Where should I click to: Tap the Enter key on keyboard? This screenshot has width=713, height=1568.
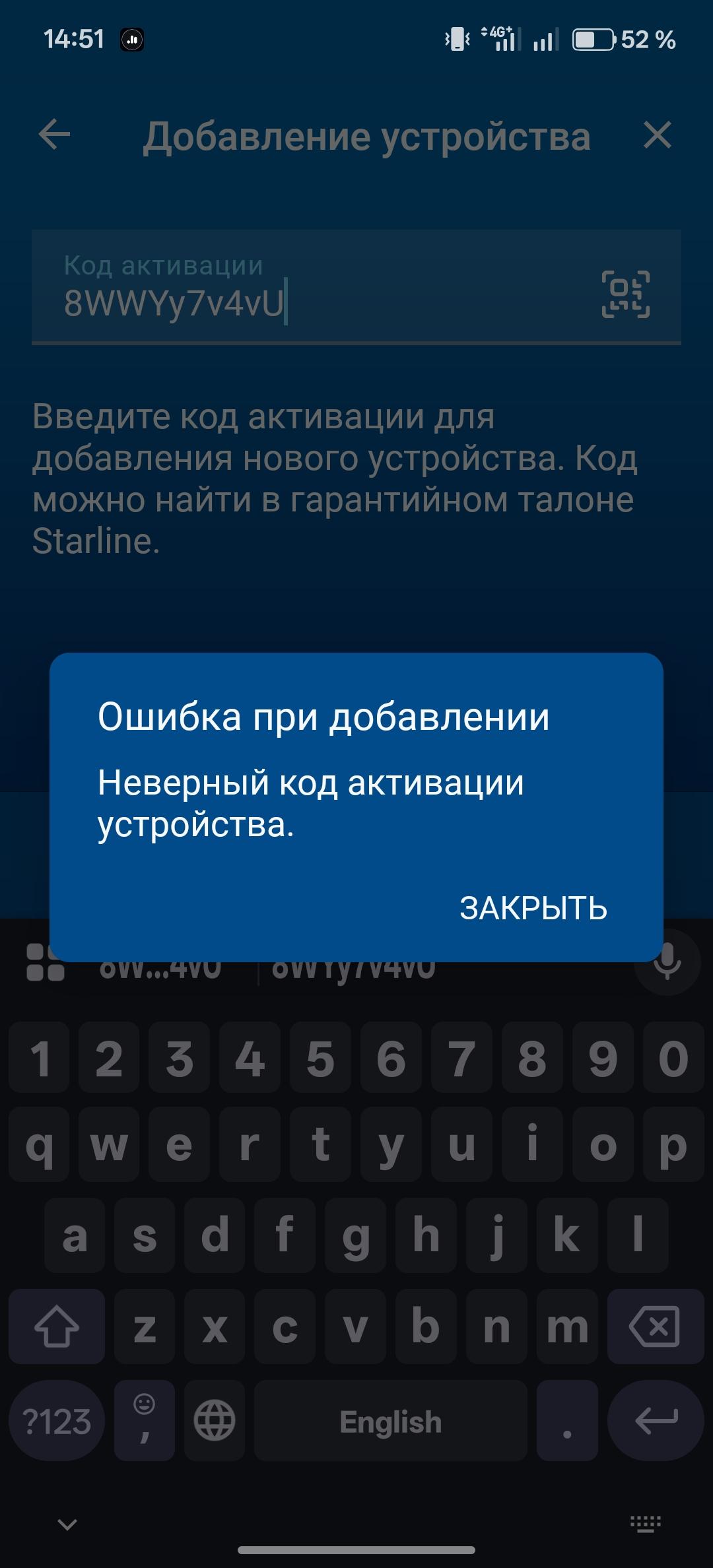[x=655, y=1421]
